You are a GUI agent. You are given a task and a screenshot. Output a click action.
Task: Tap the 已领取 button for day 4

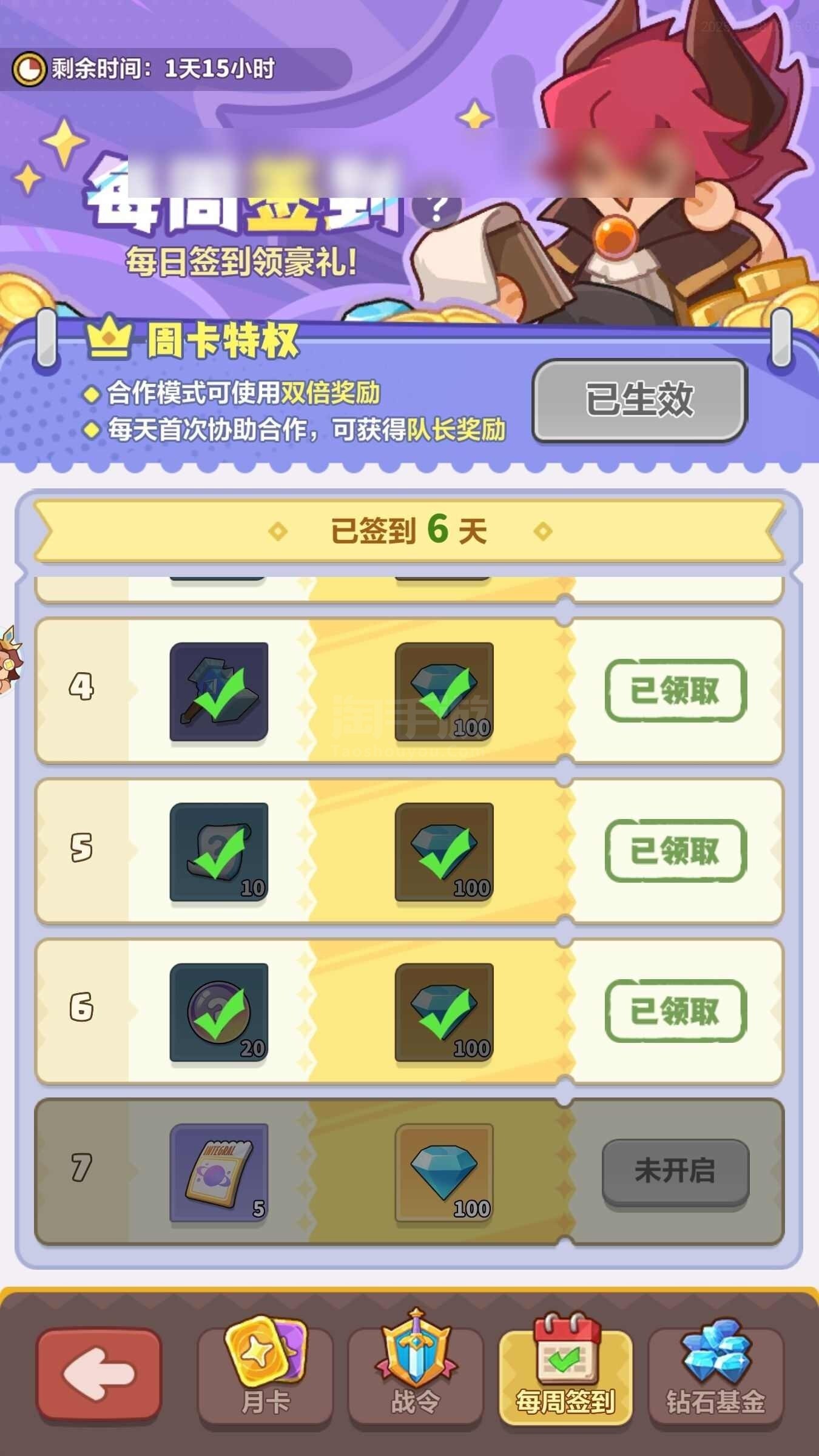pyautogui.click(x=675, y=690)
